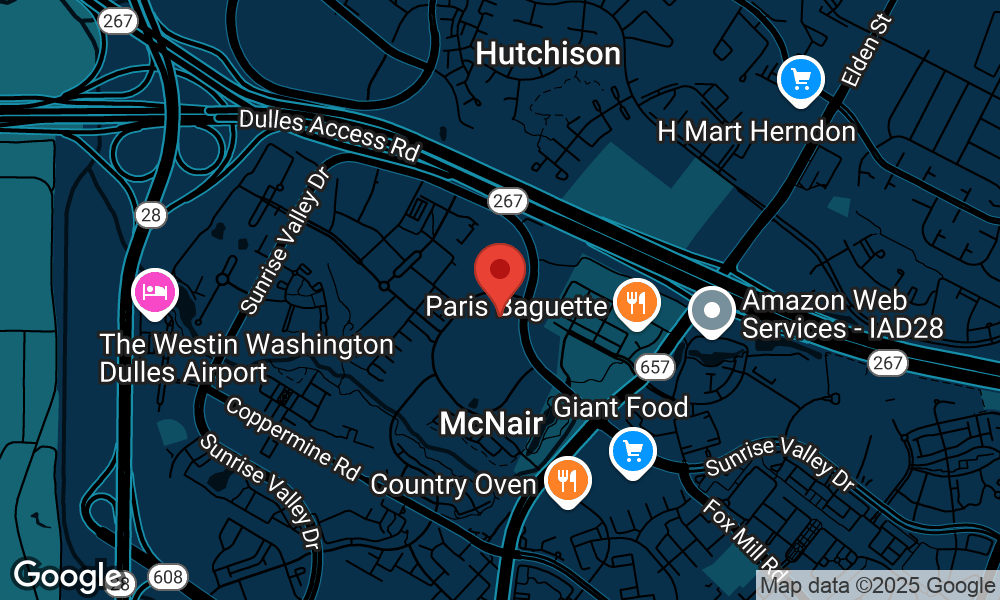Tap the H Mart Herndon shopping pin
The width and height of the screenshot is (1000, 600).
(800, 79)
